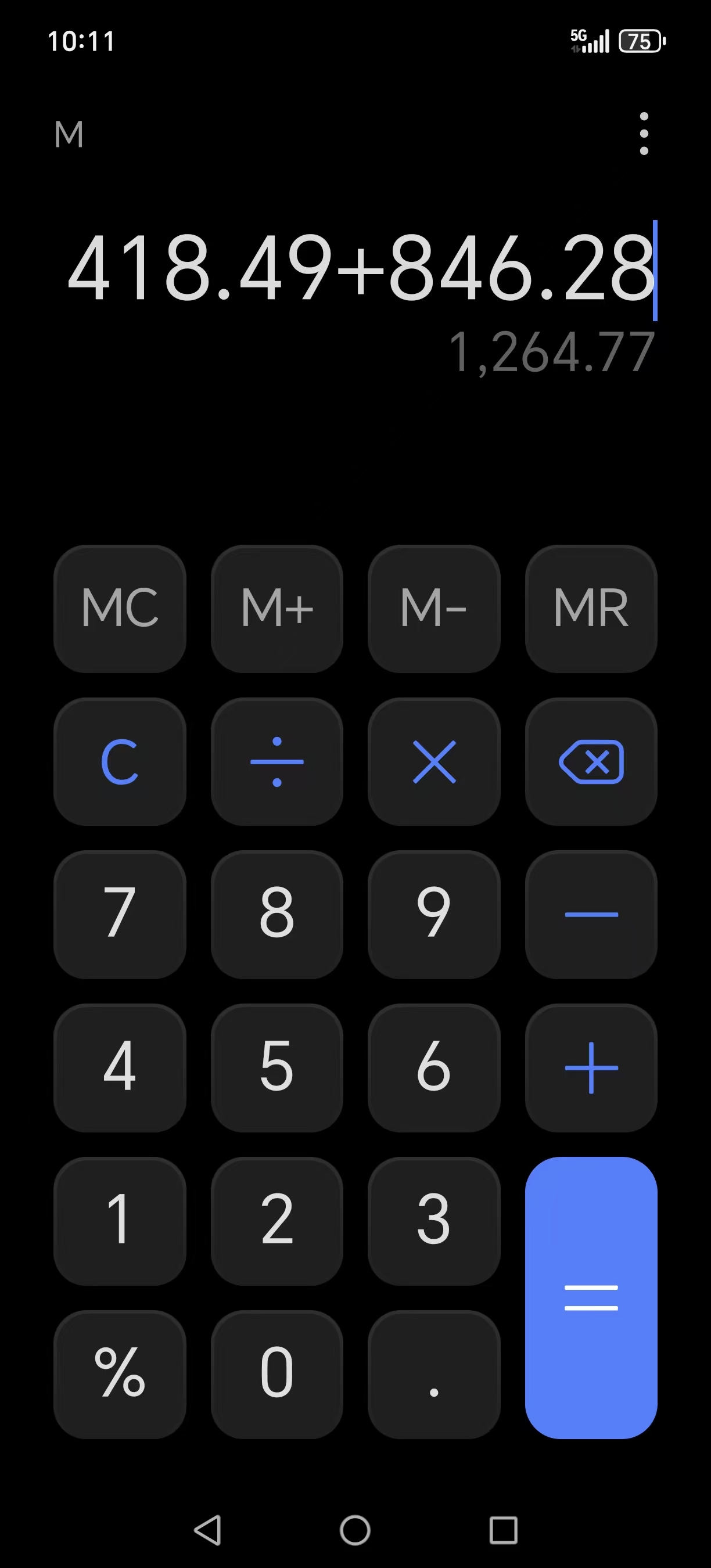Enter the digit 9
The image size is (711, 1568).
pos(433,914)
